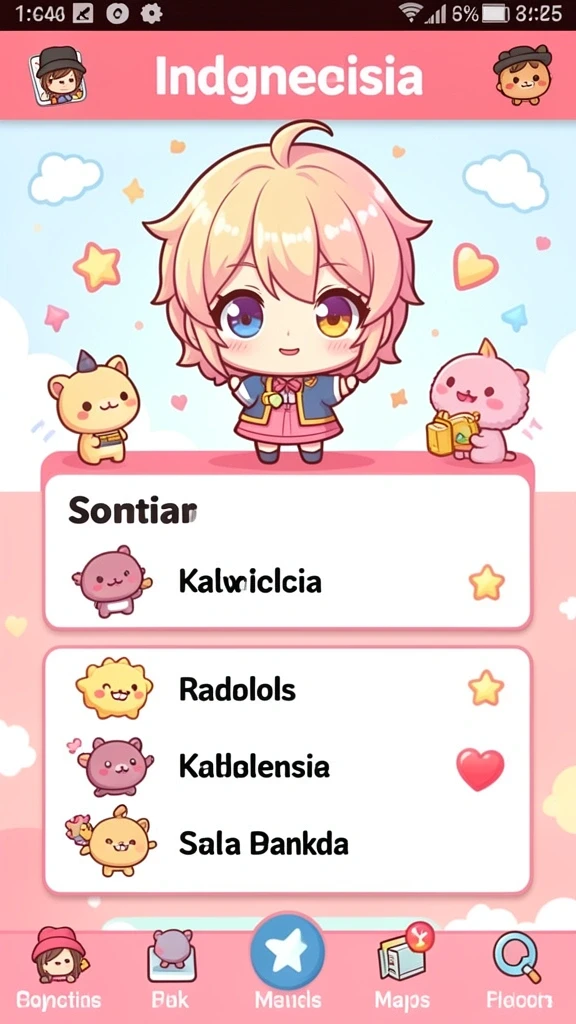Switch to the Bonctins tab
This screenshot has width=576, height=1024.
click(59, 969)
